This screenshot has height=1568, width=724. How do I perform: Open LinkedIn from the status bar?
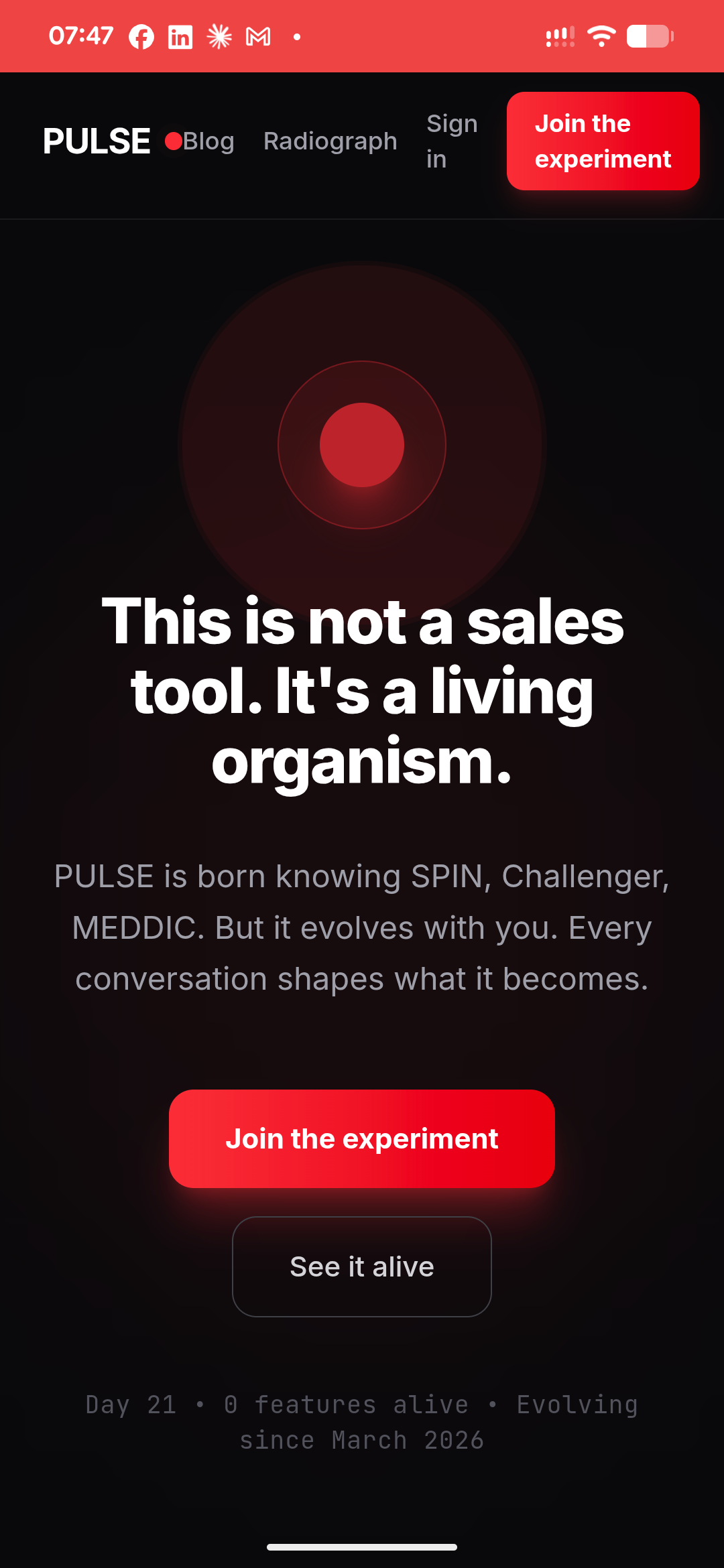point(180,37)
